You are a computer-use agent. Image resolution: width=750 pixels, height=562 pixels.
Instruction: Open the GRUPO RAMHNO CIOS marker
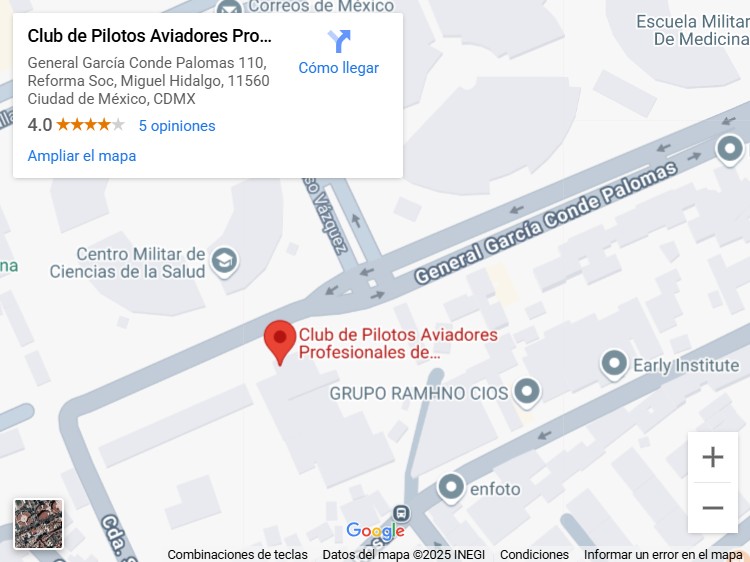tap(527, 392)
